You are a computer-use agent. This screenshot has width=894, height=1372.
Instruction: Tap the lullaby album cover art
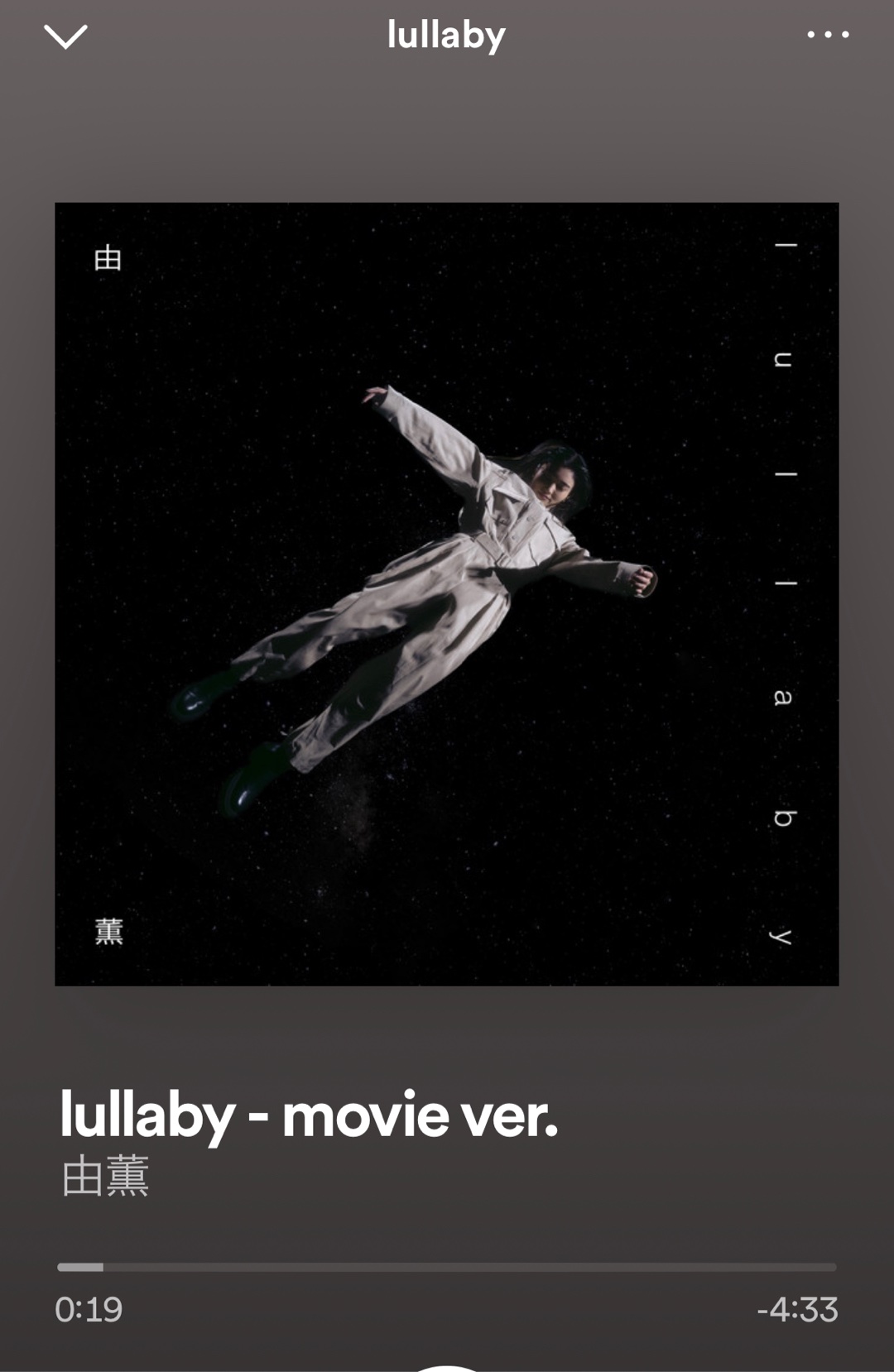(x=447, y=594)
